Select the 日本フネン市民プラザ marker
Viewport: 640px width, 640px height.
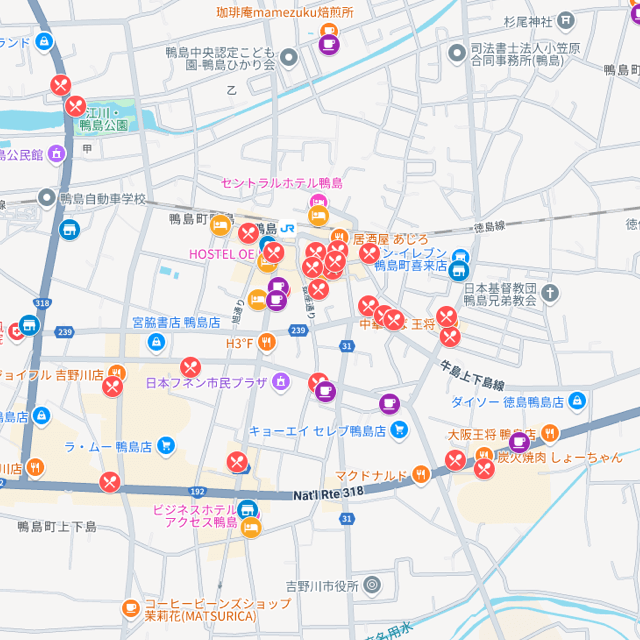[x=281, y=382]
